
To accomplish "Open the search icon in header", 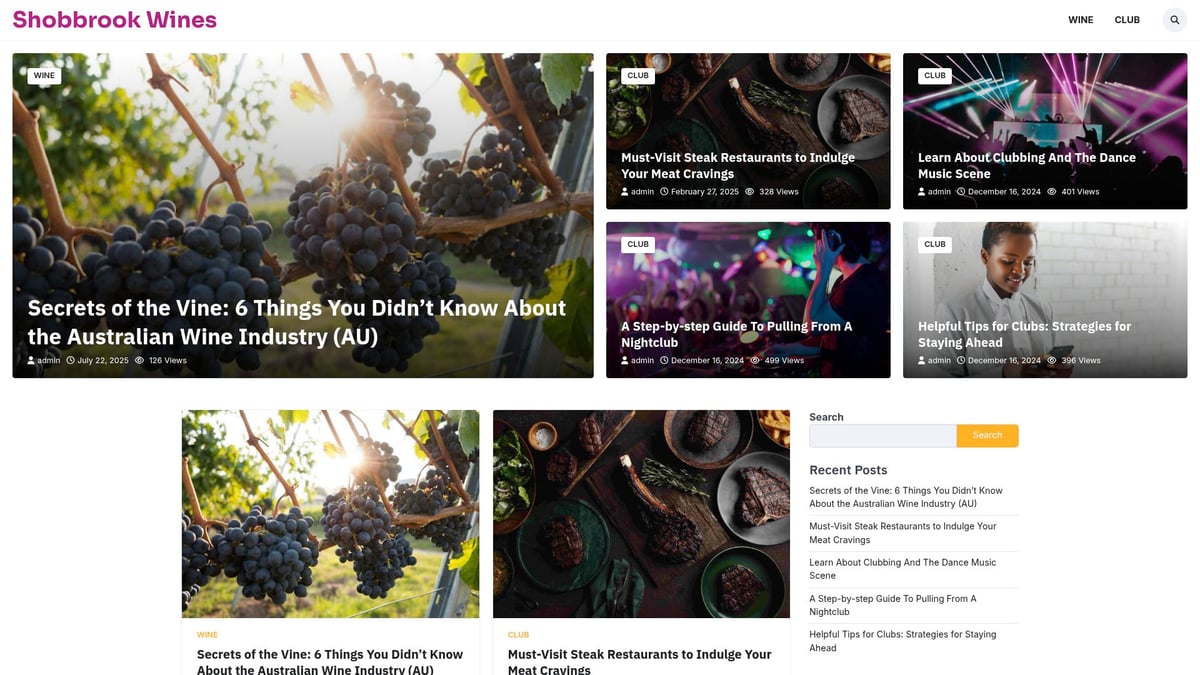I will 1174,20.
